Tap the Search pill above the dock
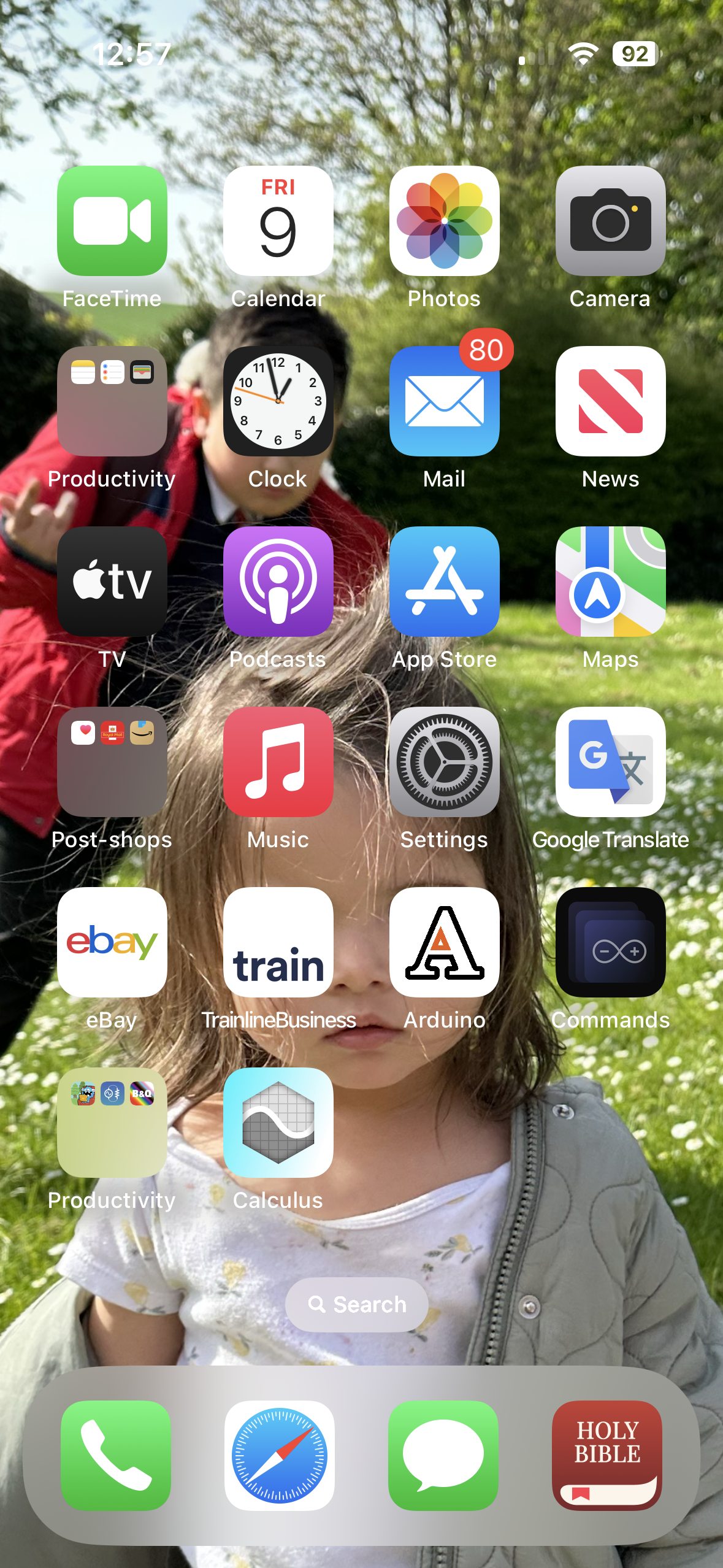The image size is (723, 1568). point(357,1304)
